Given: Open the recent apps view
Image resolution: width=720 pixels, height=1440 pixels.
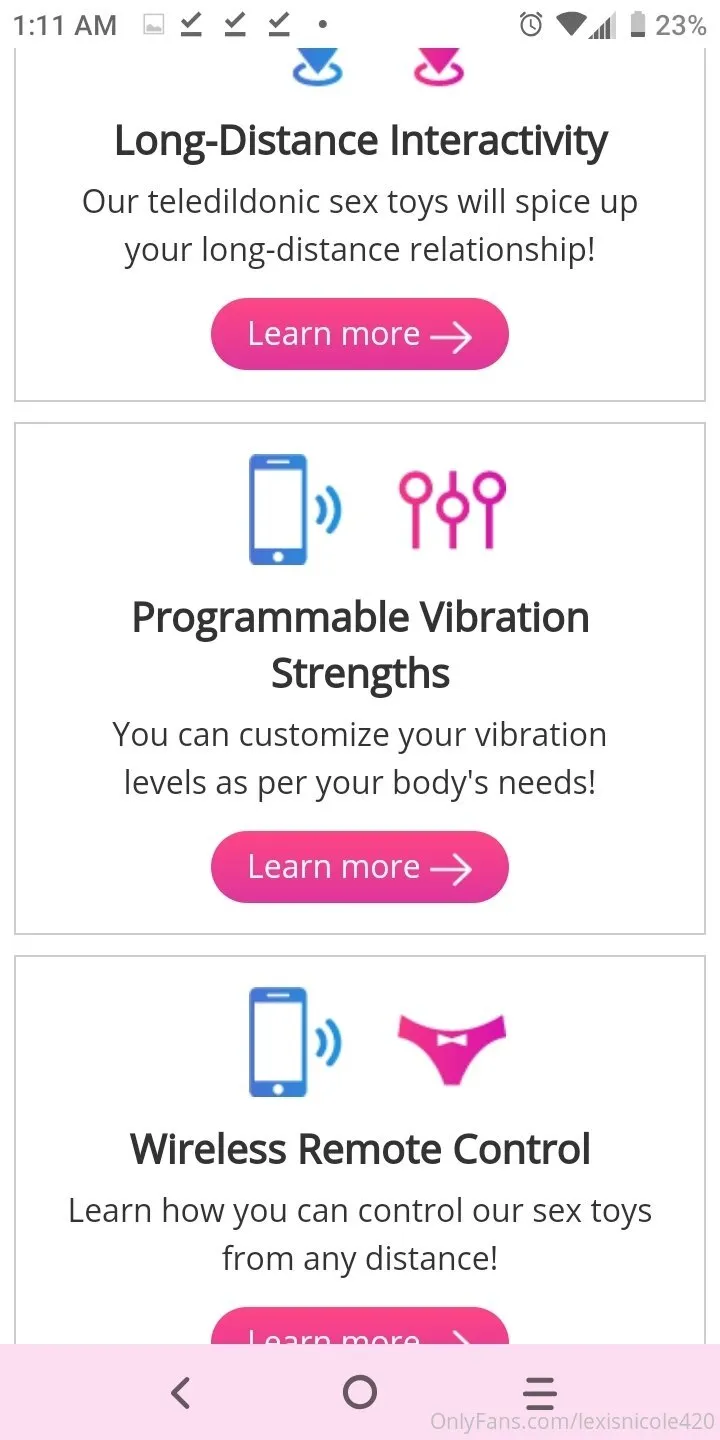Looking at the screenshot, I should point(539,1392).
